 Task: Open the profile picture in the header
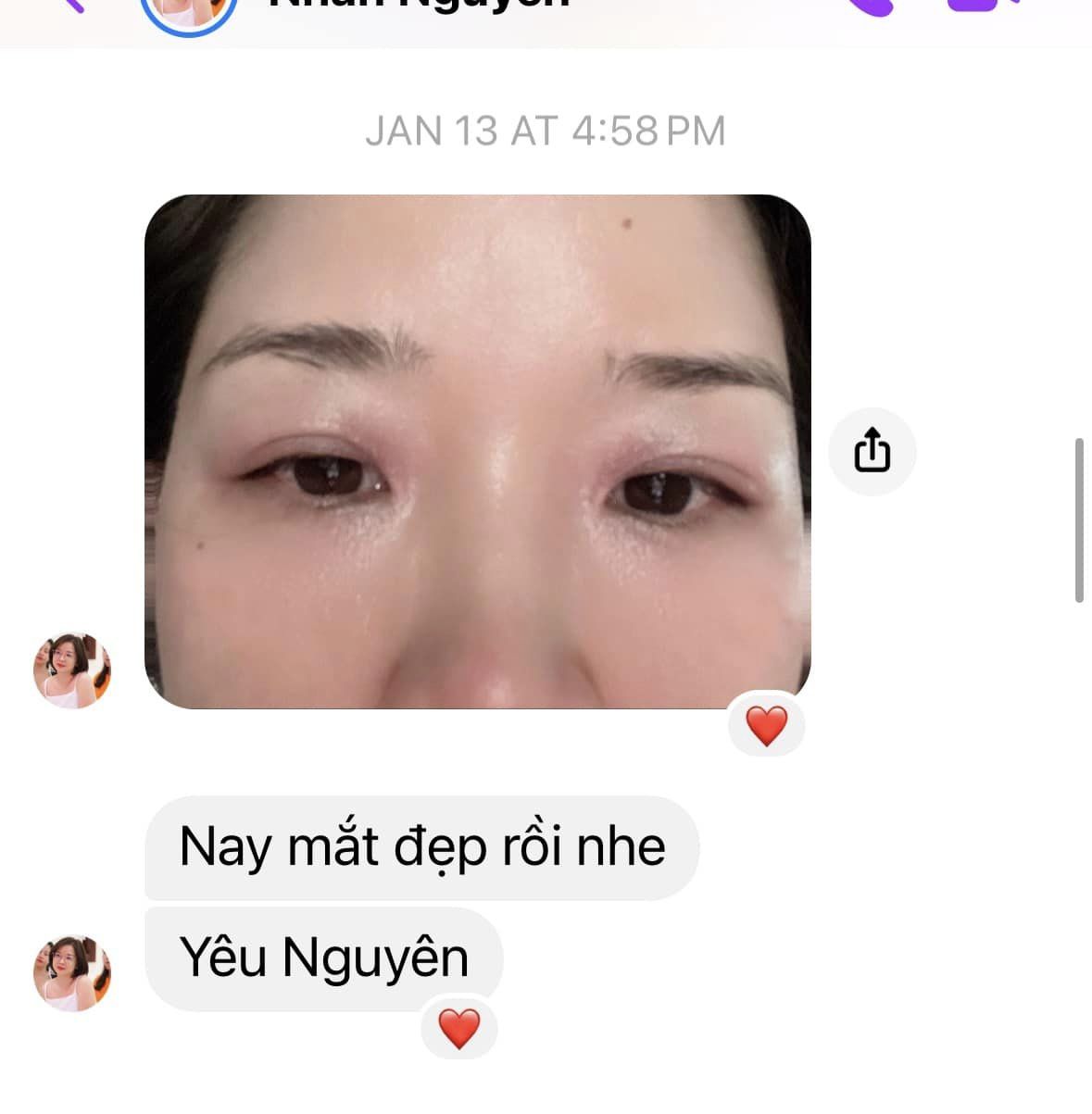(x=189, y=9)
